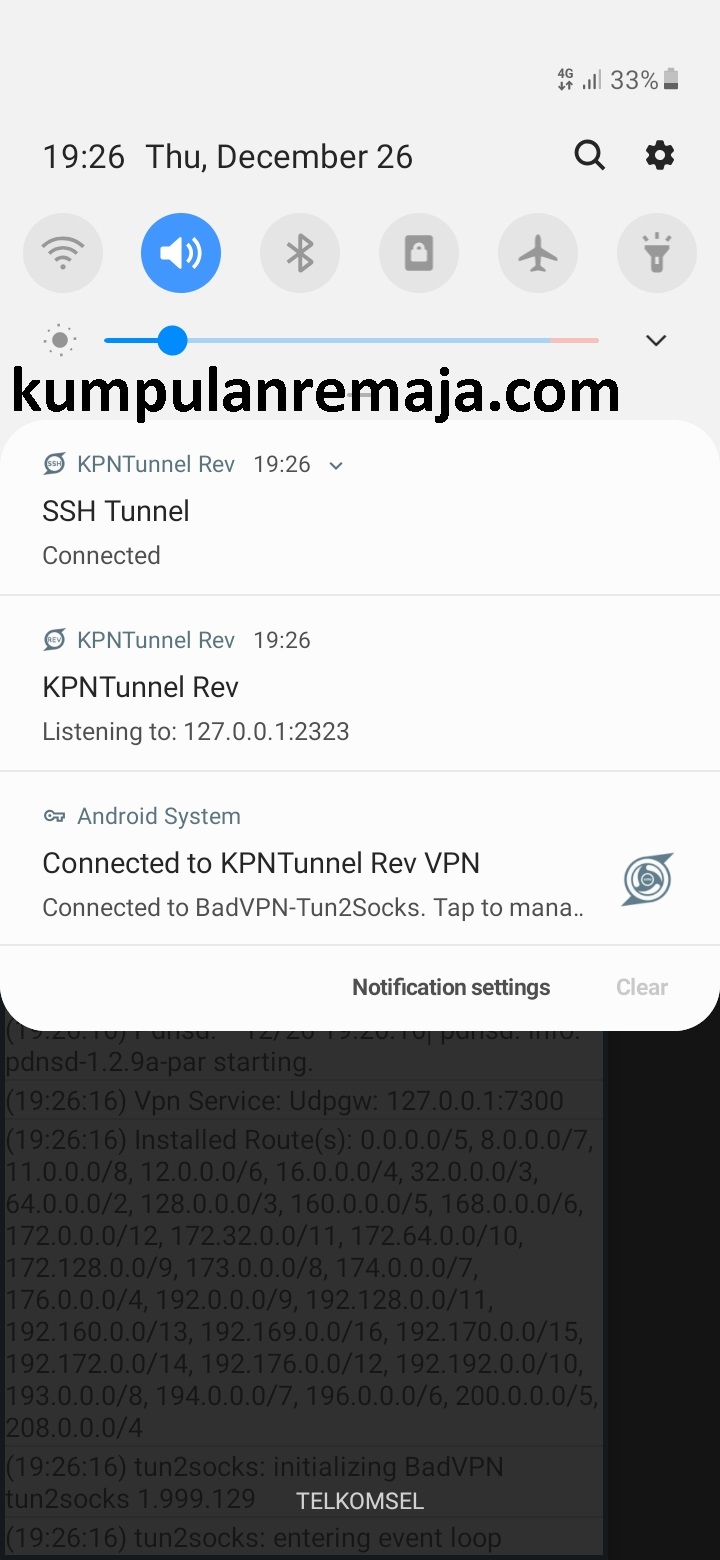Open the Connected to KPNTunnel Rev VPN notification
Viewport: 720px width, 1560px height.
tap(360, 859)
